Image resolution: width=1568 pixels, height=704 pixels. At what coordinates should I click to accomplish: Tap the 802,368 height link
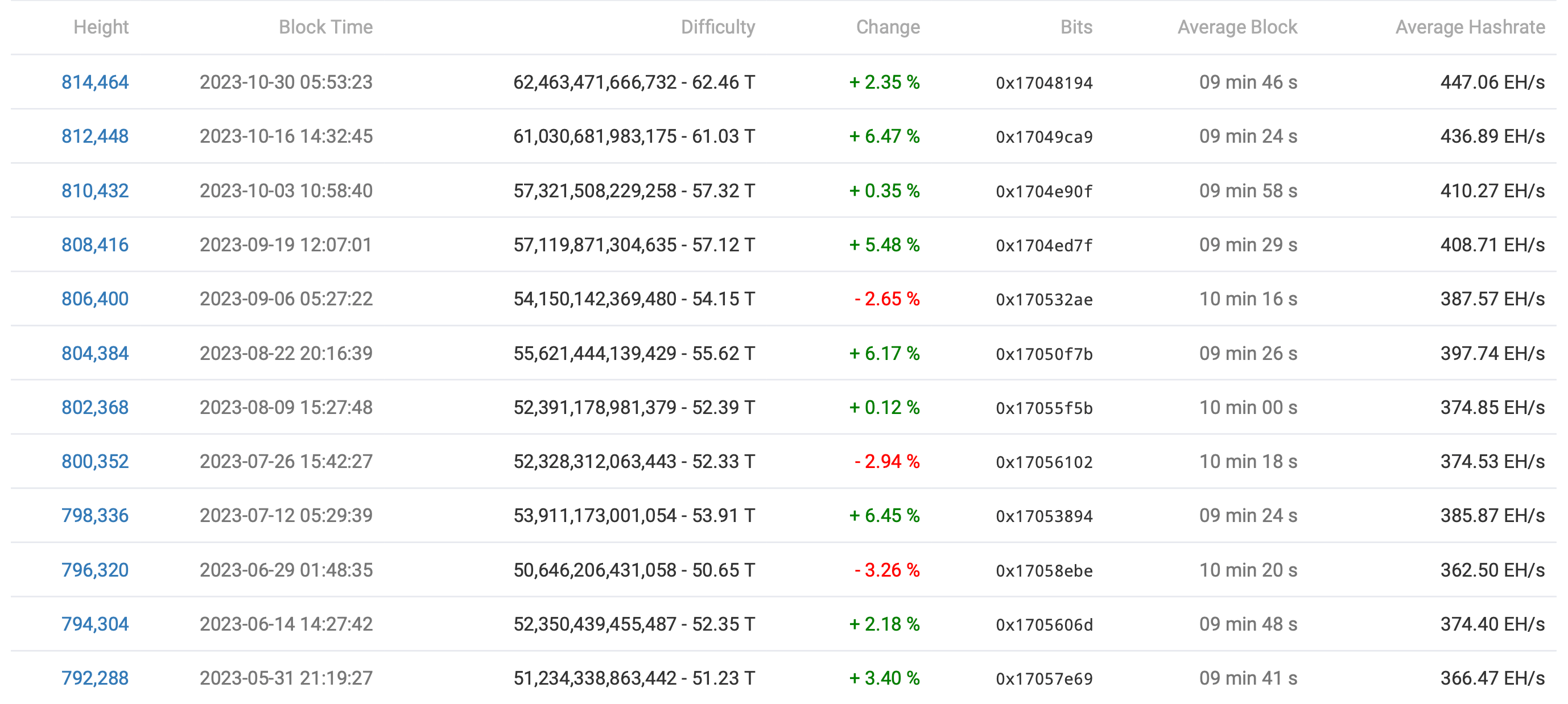[95, 407]
